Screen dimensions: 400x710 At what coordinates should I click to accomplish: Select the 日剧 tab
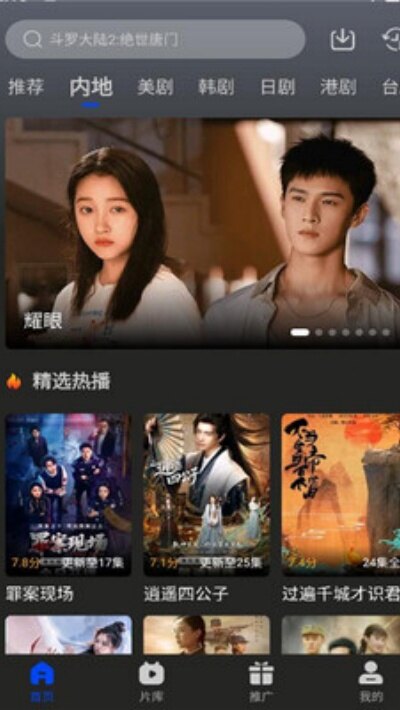coord(277,87)
